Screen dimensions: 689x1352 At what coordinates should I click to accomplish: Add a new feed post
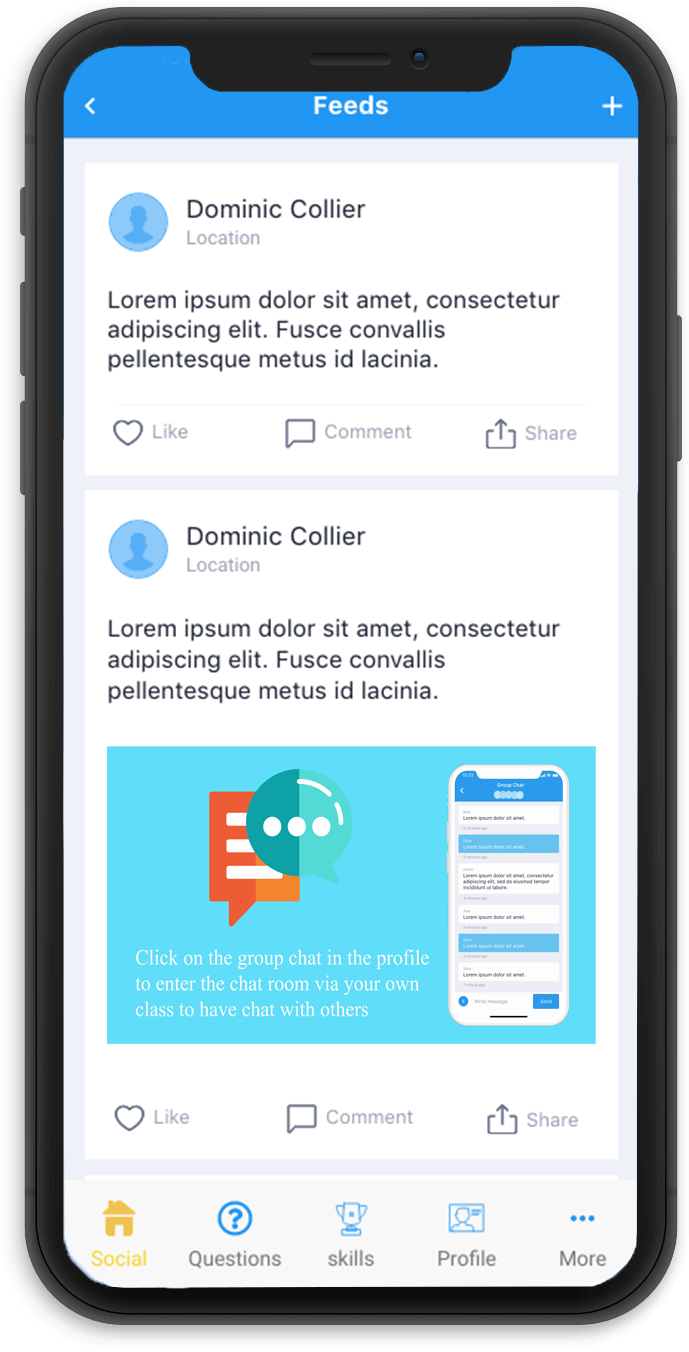(x=611, y=106)
